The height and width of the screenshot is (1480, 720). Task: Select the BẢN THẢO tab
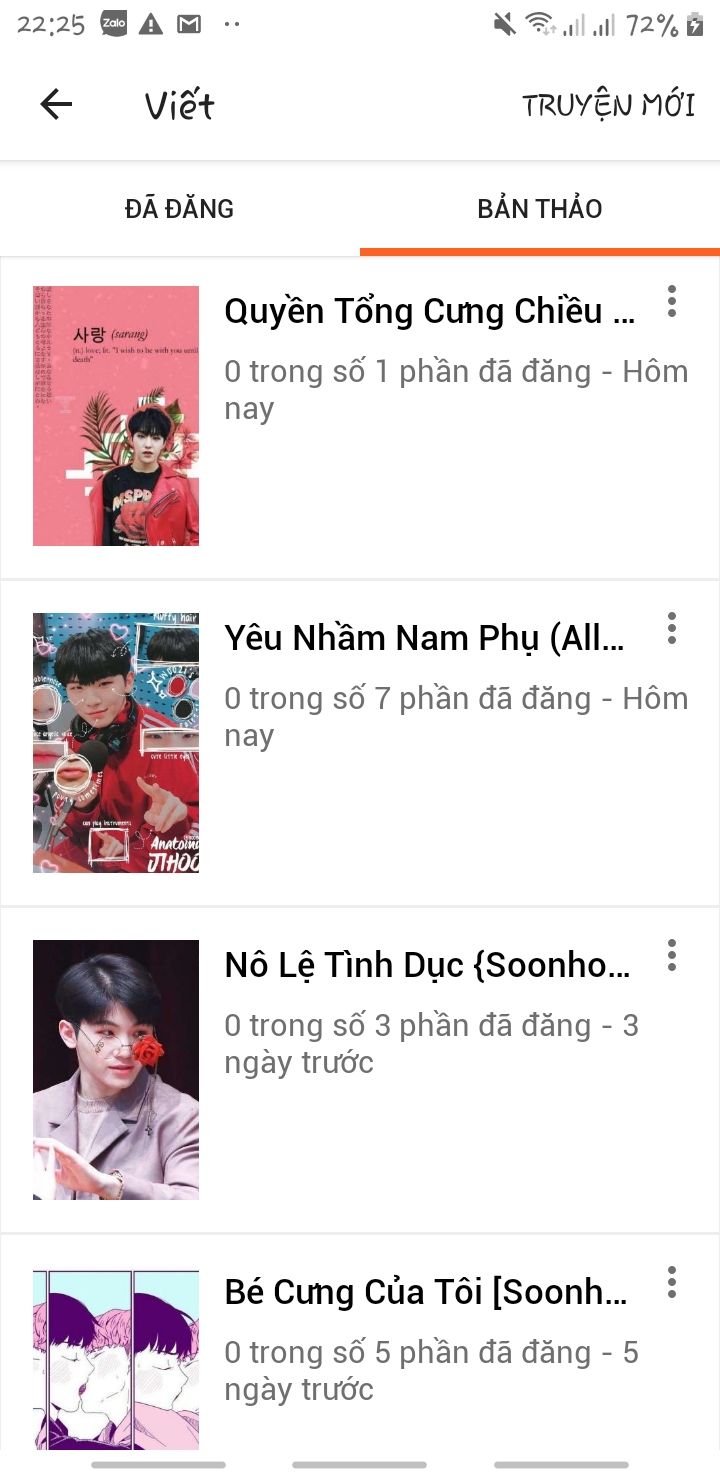pyautogui.click(x=540, y=209)
